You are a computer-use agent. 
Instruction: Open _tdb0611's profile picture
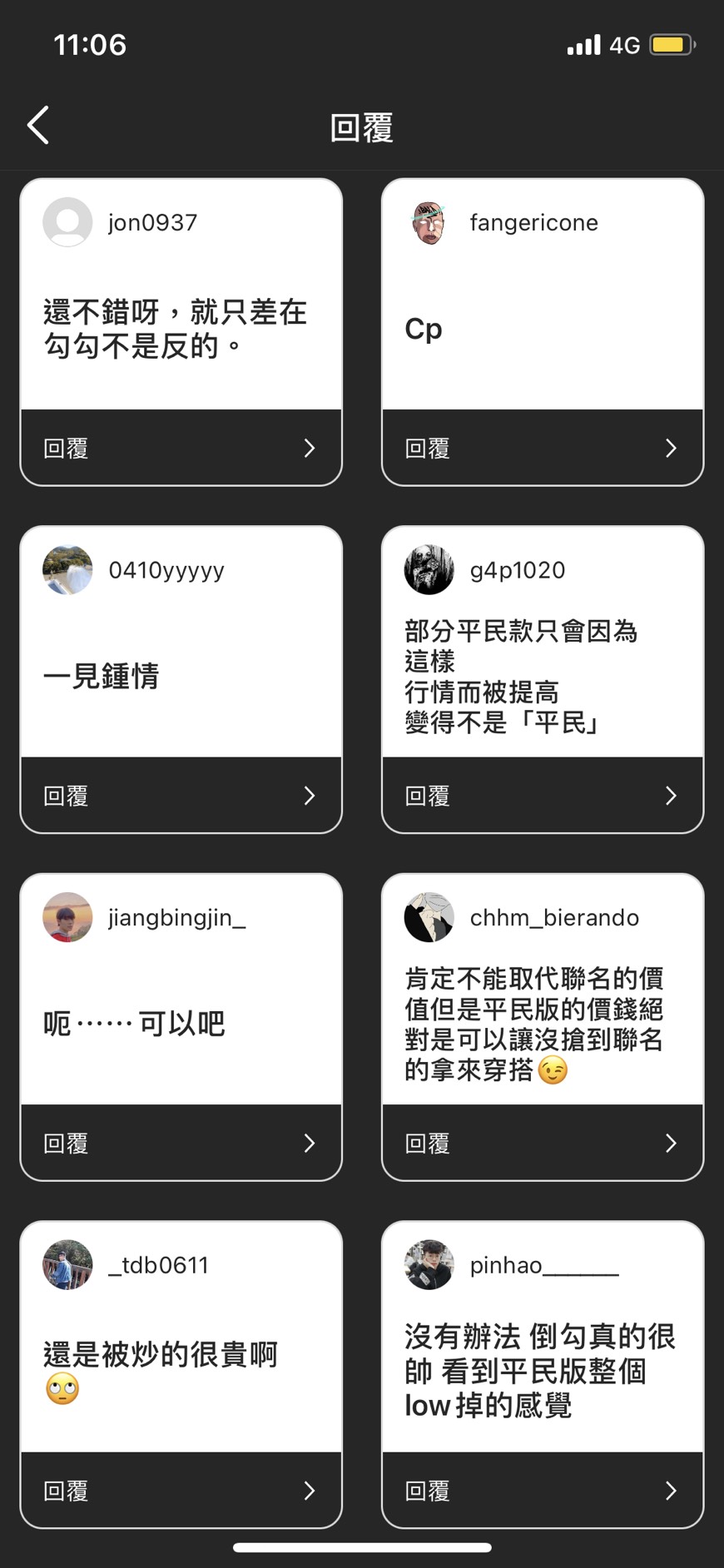pos(67,1264)
